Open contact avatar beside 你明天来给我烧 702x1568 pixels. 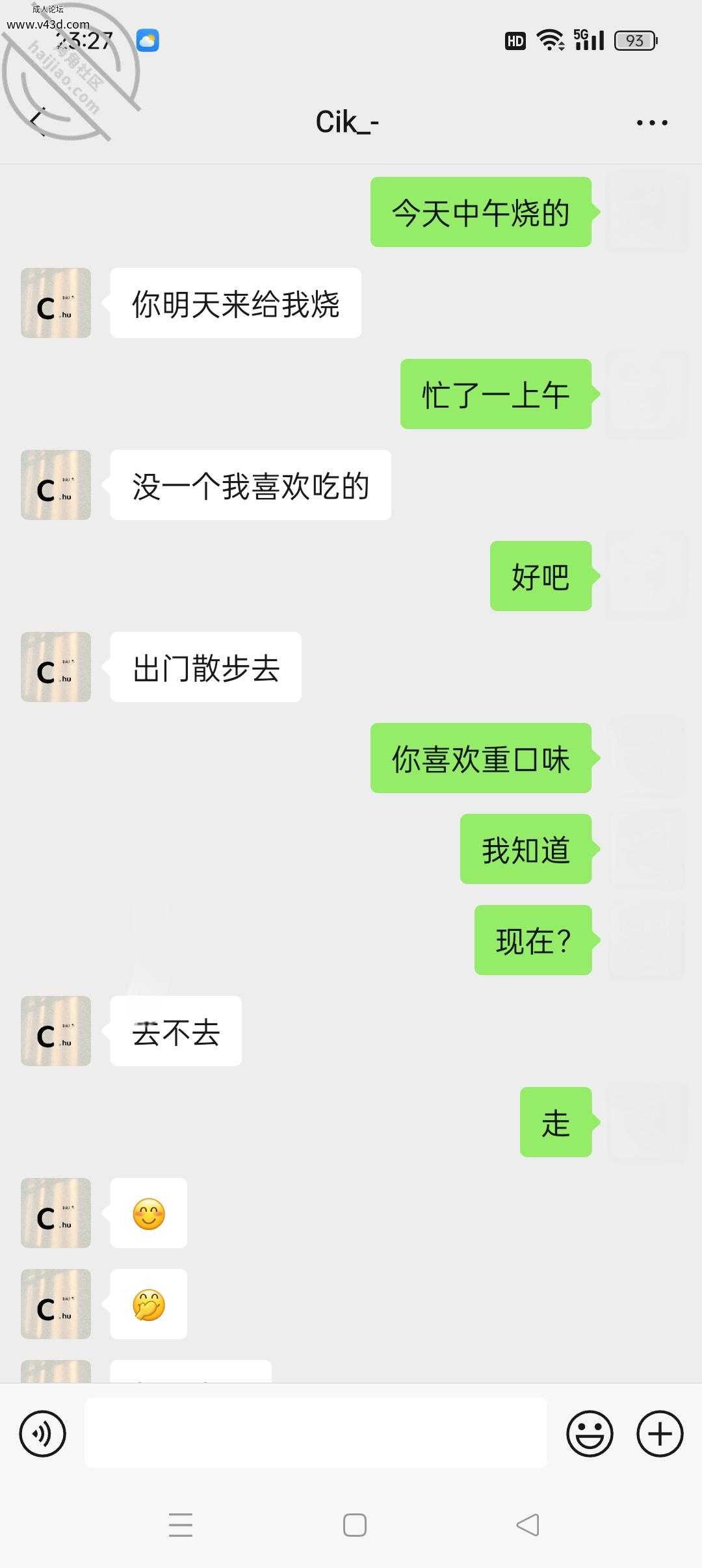56,303
